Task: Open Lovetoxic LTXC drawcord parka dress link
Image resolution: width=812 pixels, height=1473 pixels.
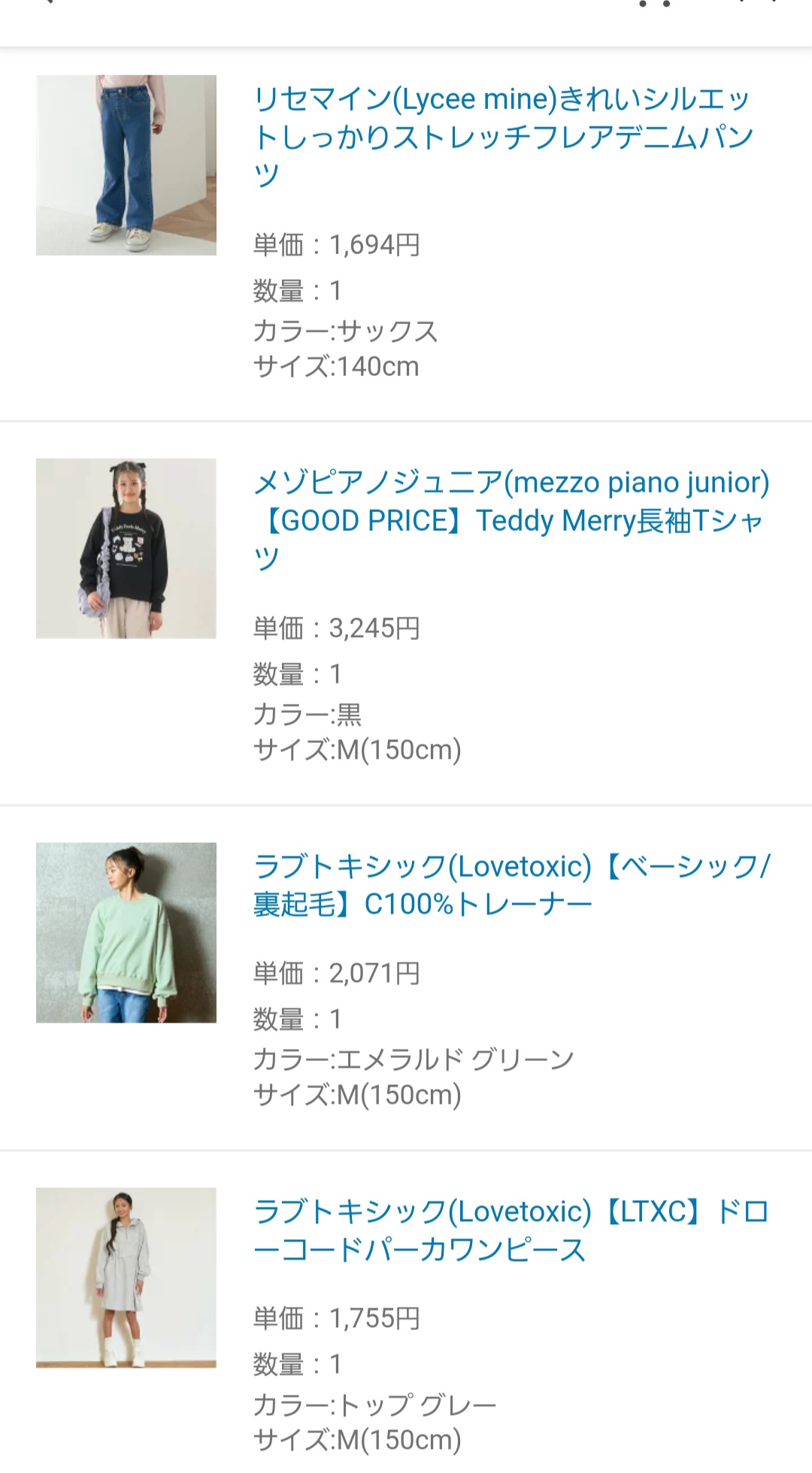Action: (x=511, y=1230)
